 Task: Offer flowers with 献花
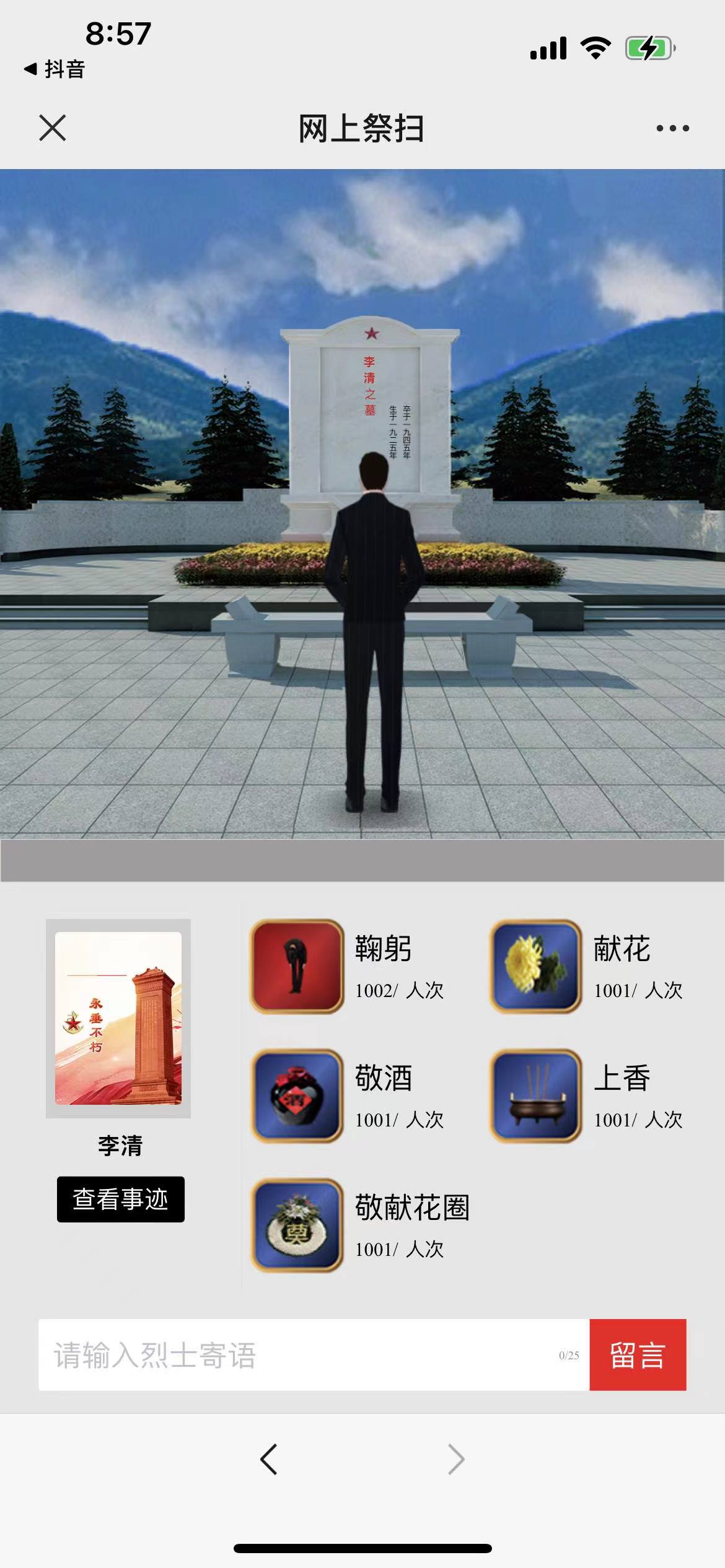click(x=535, y=966)
